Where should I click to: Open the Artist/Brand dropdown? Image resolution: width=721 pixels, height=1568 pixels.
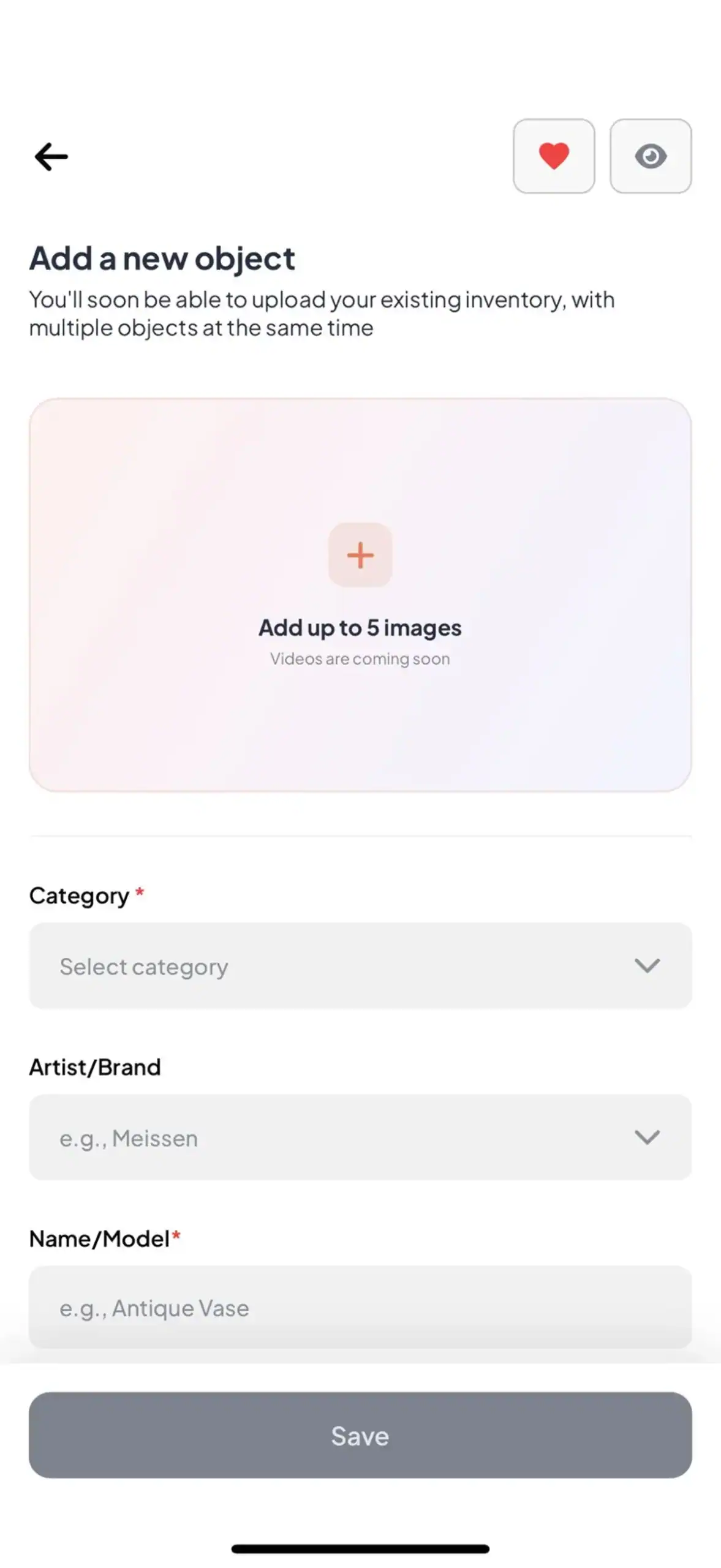(x=360, y=1137)
